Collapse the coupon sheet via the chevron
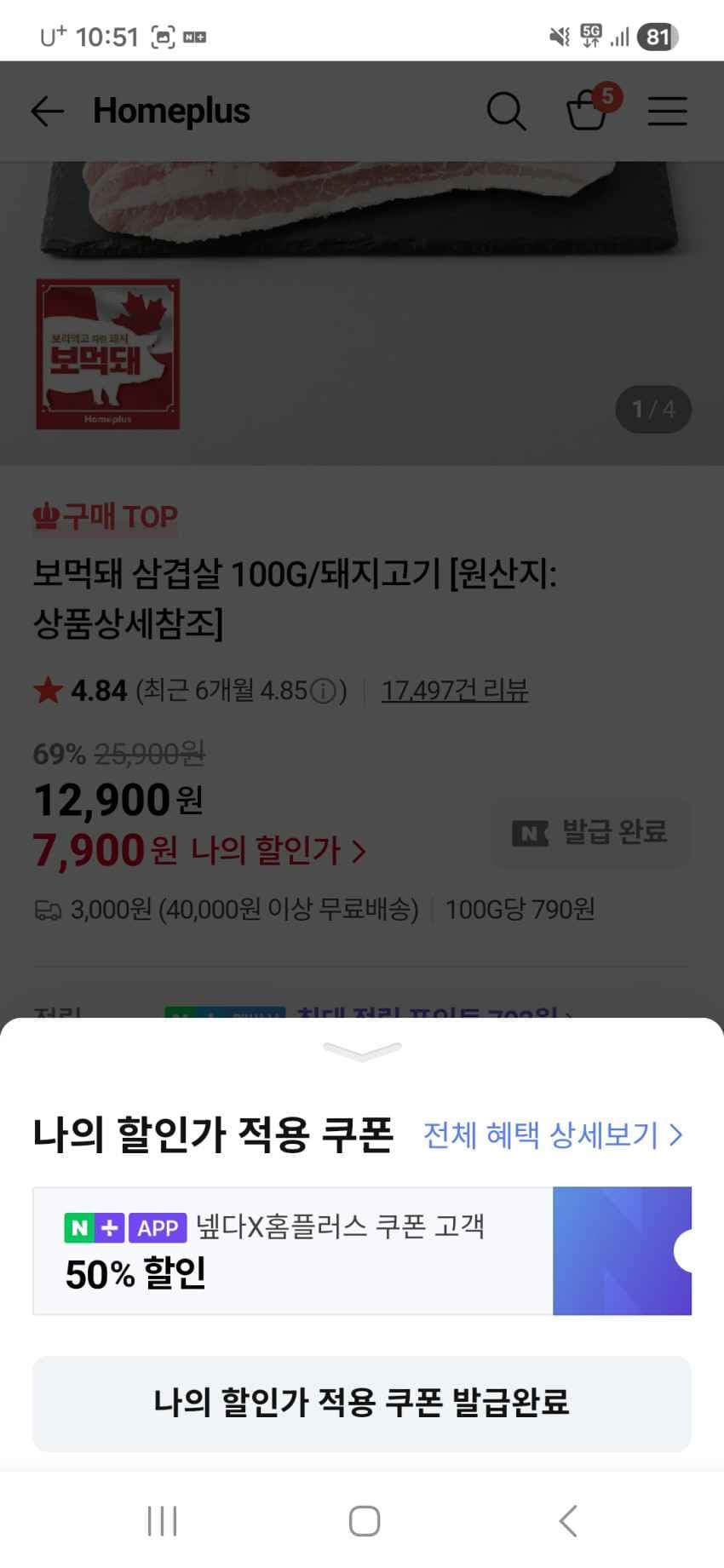Screen dimensions: 724x1568 click(x=361, y=1052)
